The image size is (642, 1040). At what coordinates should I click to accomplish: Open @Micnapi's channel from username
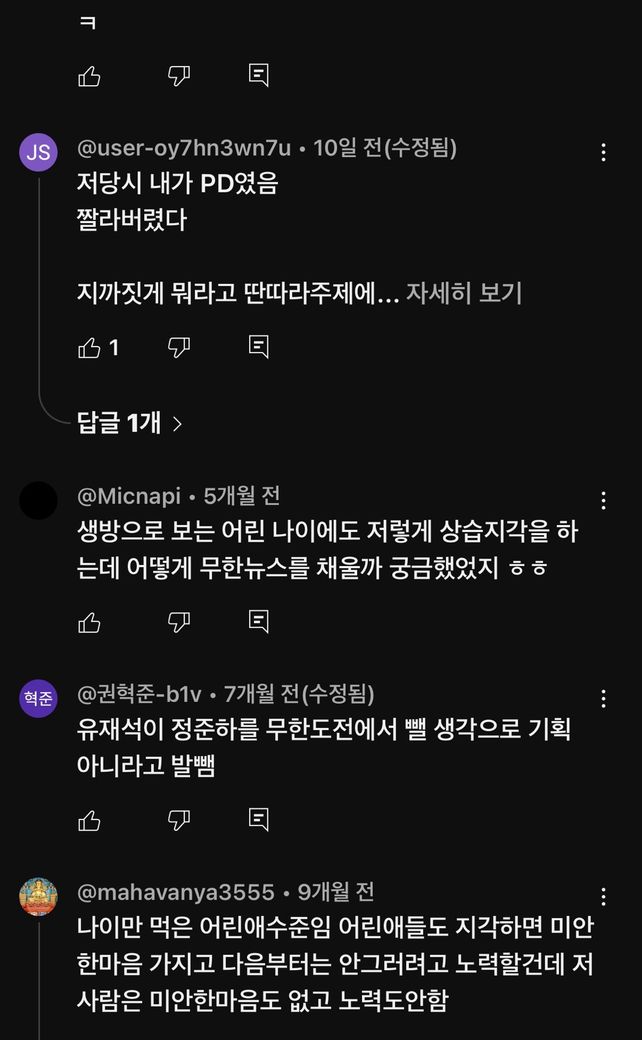tap(129, 496)
